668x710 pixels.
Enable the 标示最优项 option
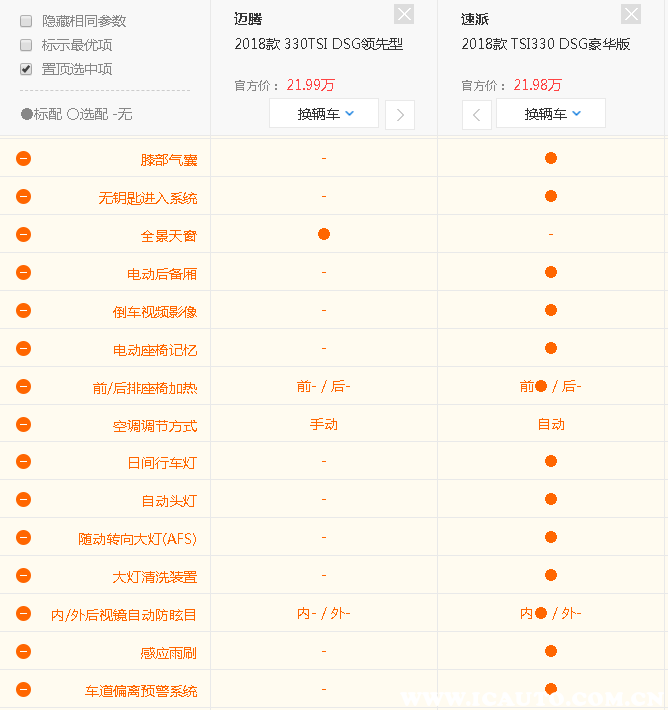coord(26,45)
